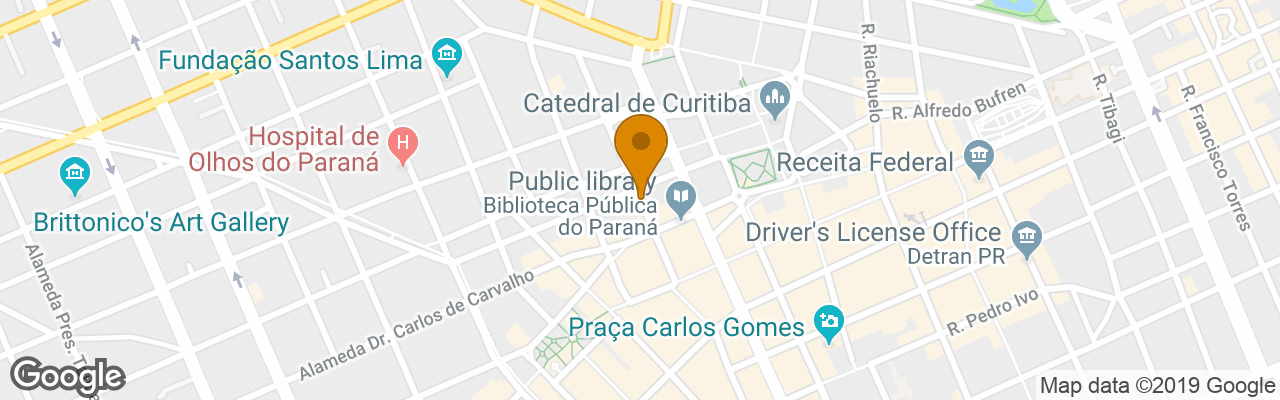Select Hospital de Olhos do Paraná marker
This screenshot has width=1280, height=400.
[x=402, y=147]
